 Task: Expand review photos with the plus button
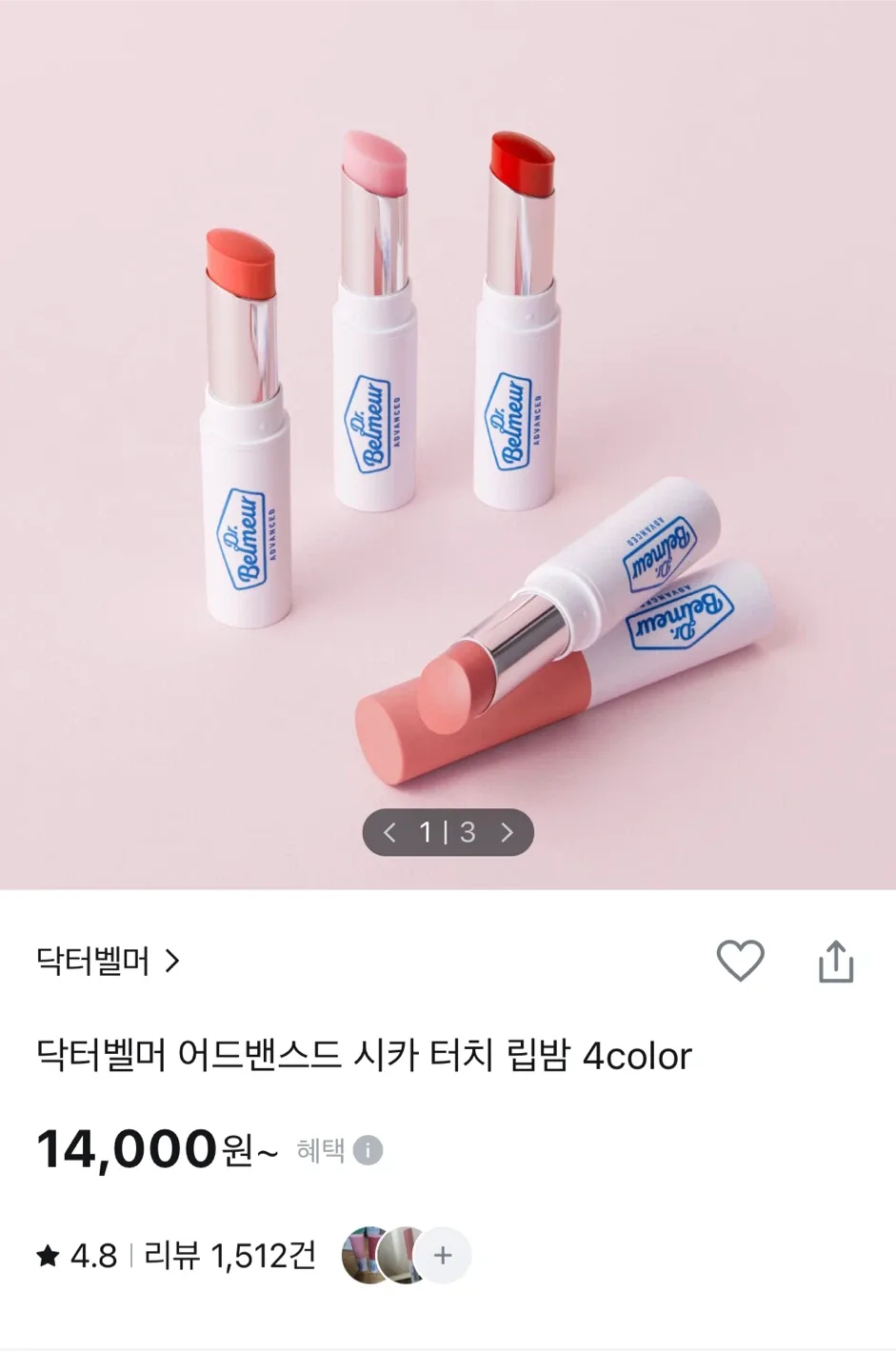[443, 1256]
